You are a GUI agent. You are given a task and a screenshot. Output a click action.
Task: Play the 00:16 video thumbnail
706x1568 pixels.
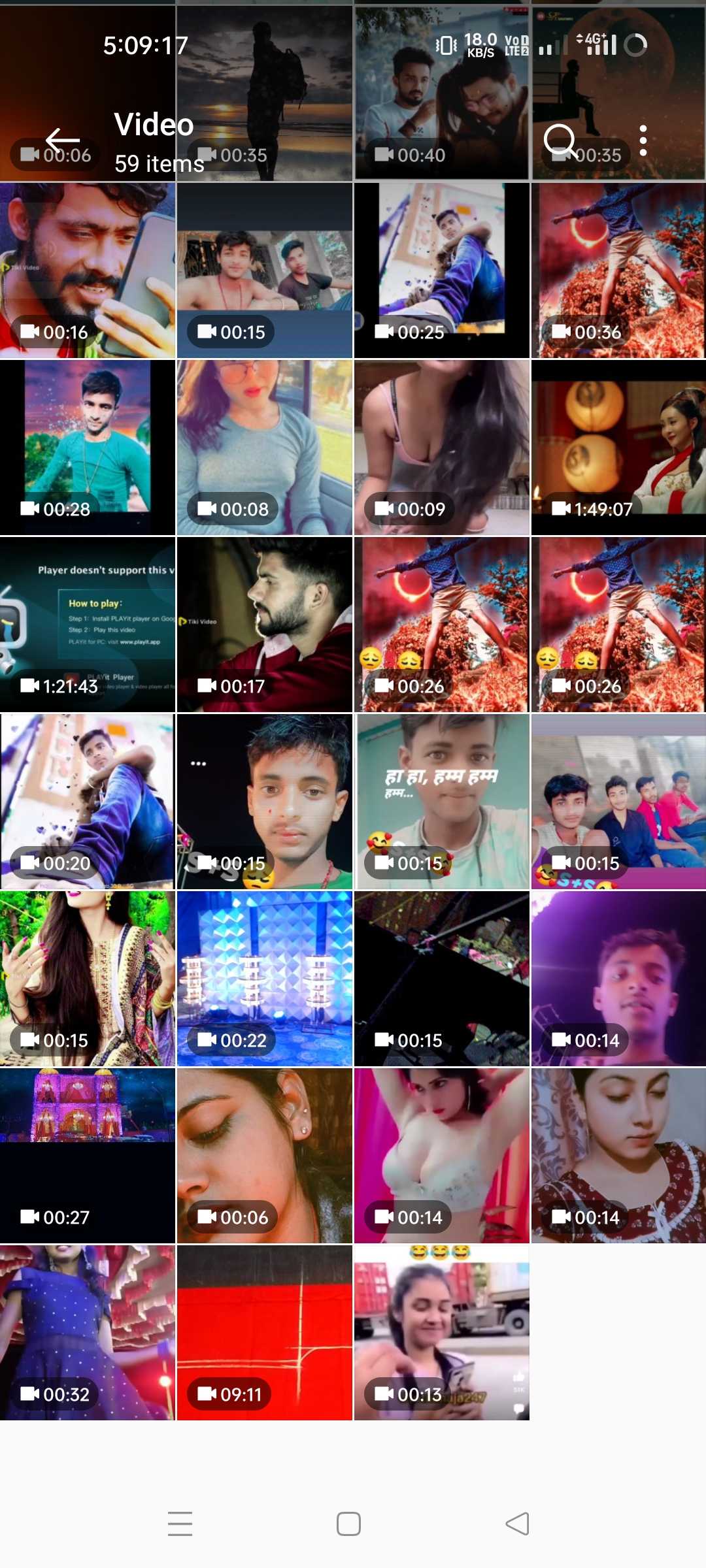tap(88, 270)
